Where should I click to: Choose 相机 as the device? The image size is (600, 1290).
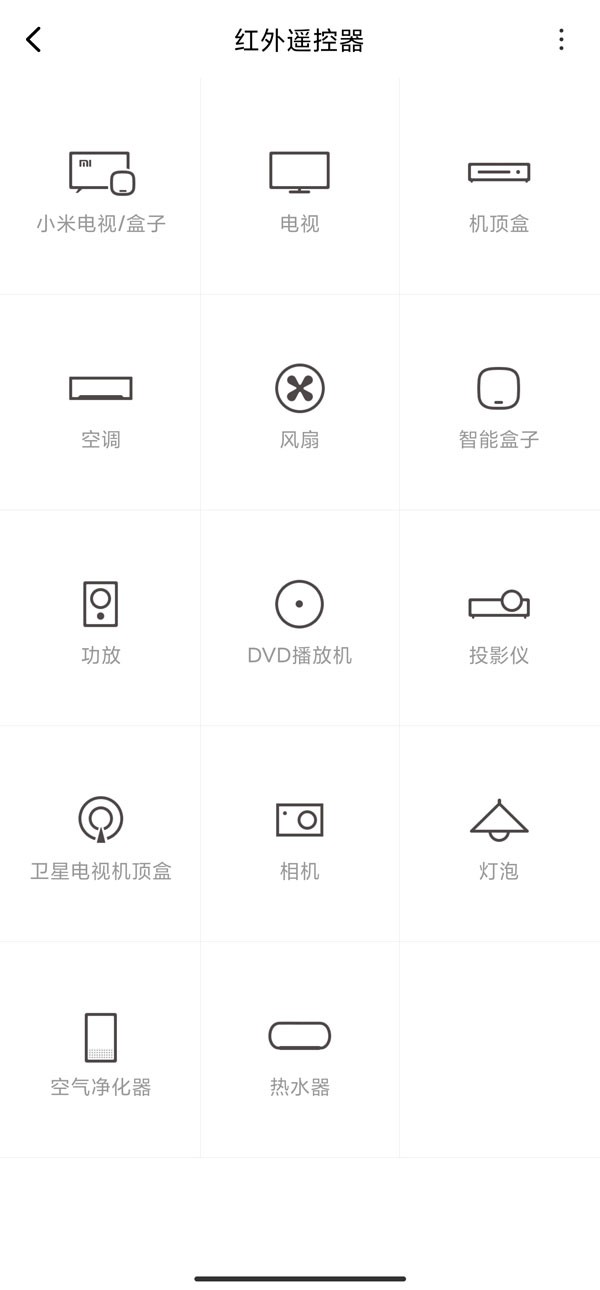(299, 836)
